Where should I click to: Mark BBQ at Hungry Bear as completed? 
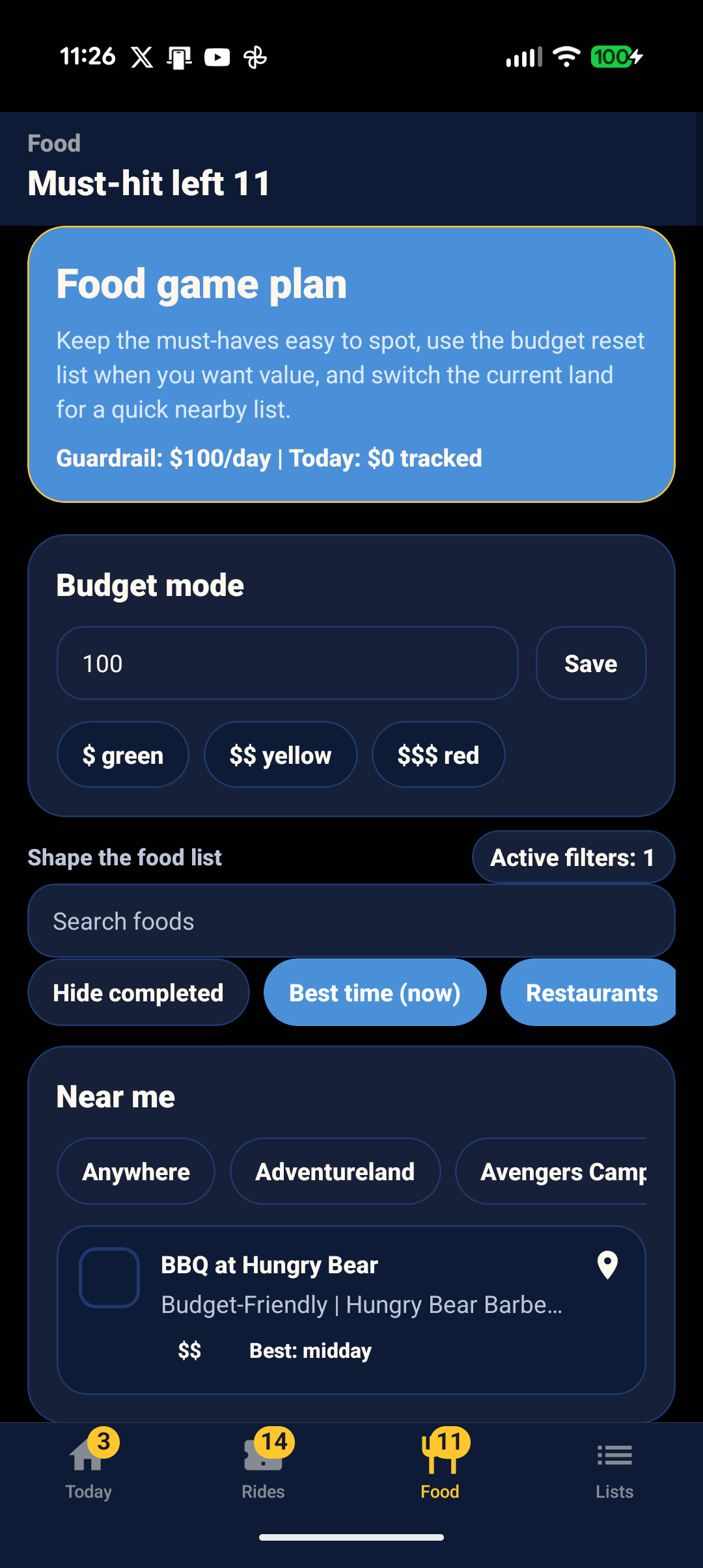click(109, 1277)
